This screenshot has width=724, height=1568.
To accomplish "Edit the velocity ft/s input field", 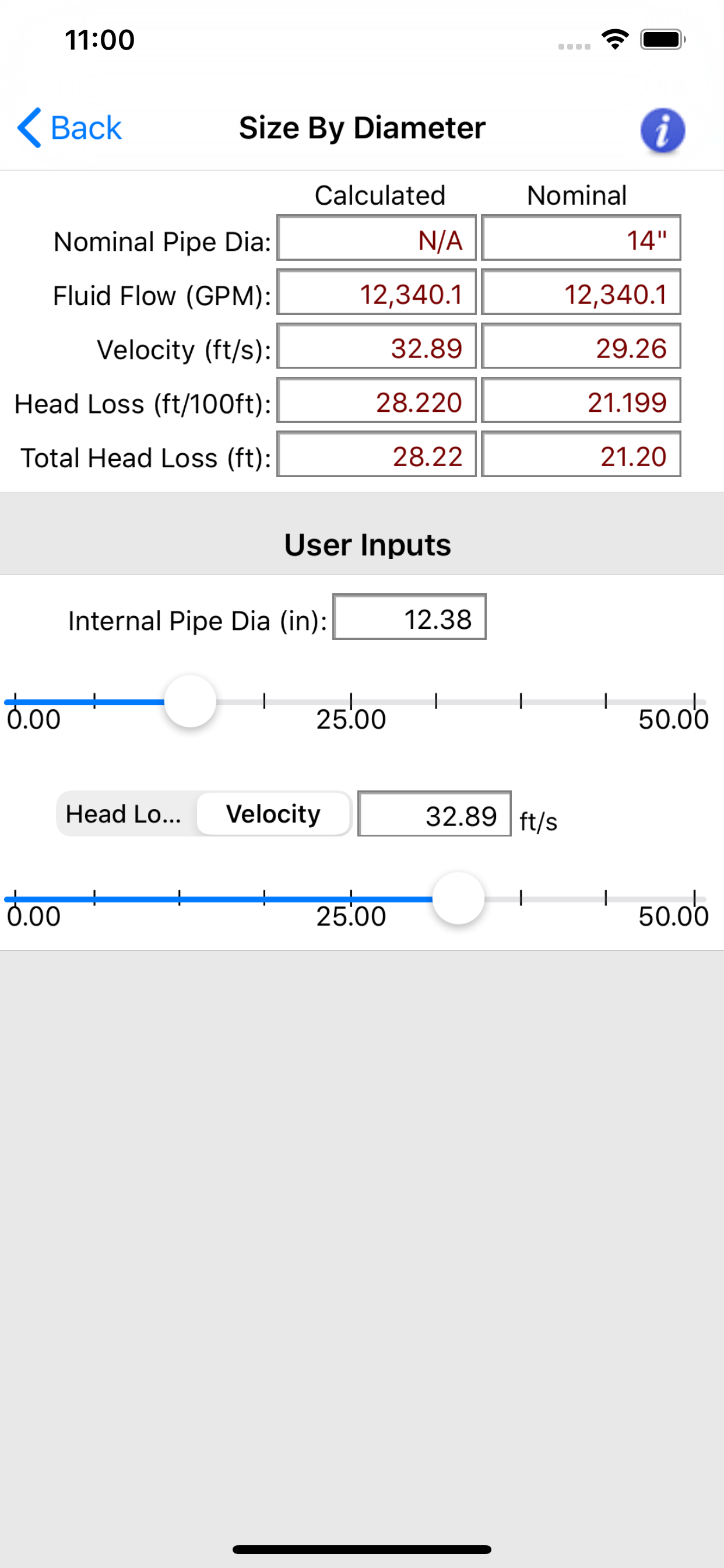I will coord(434,814).
